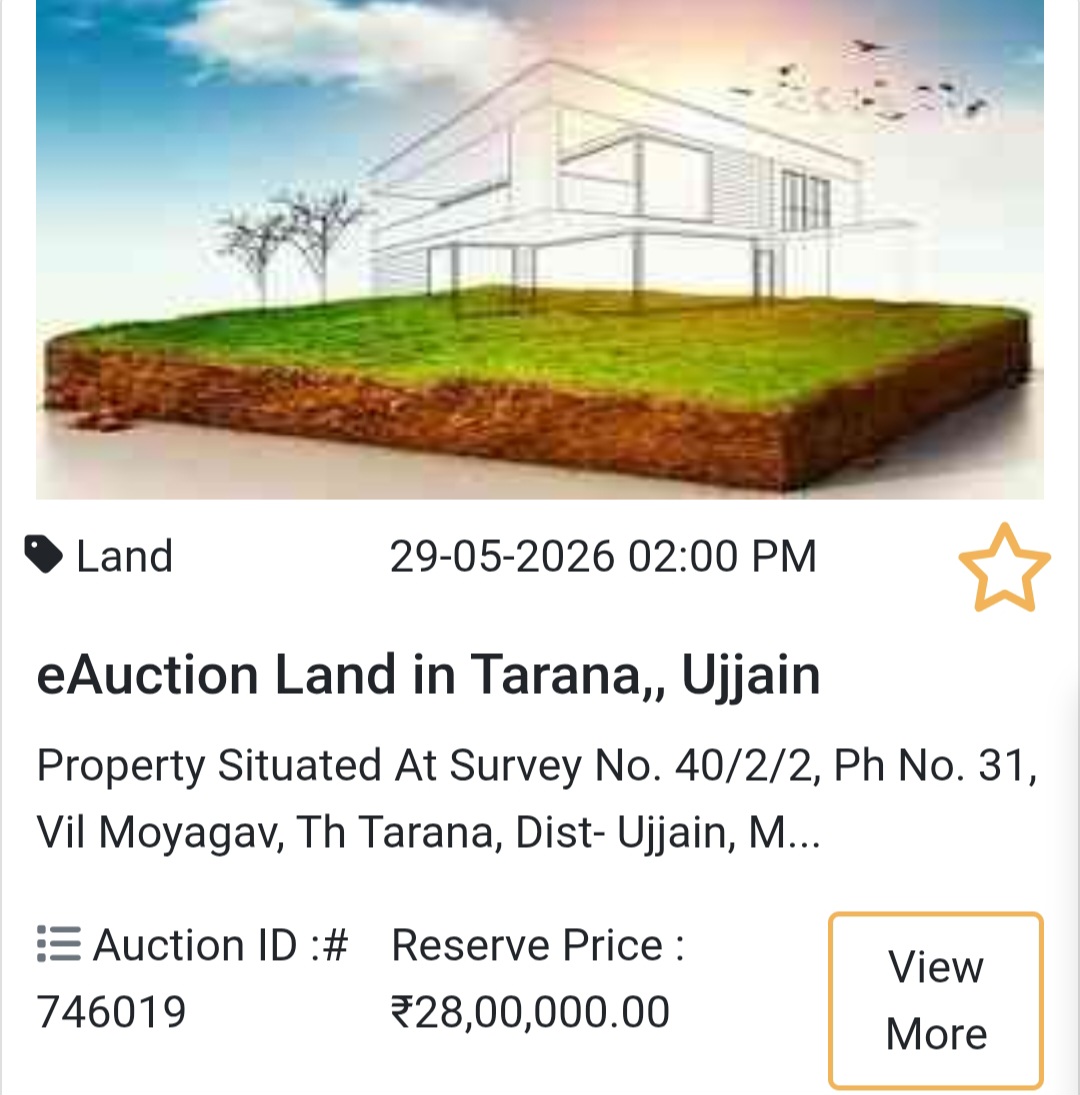Image resolution: width=1080 pixels, height=1095 pixels.
Task: Open eAuction Land in Tarana,, Ujjain listing
Action: click(x=430, y=675)
